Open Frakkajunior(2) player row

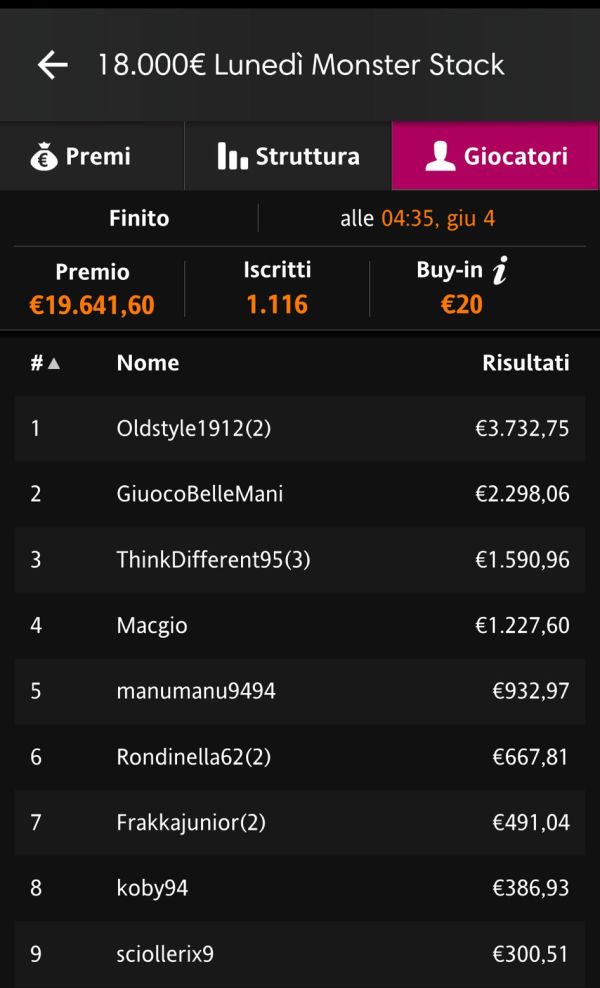pos(300,823)
